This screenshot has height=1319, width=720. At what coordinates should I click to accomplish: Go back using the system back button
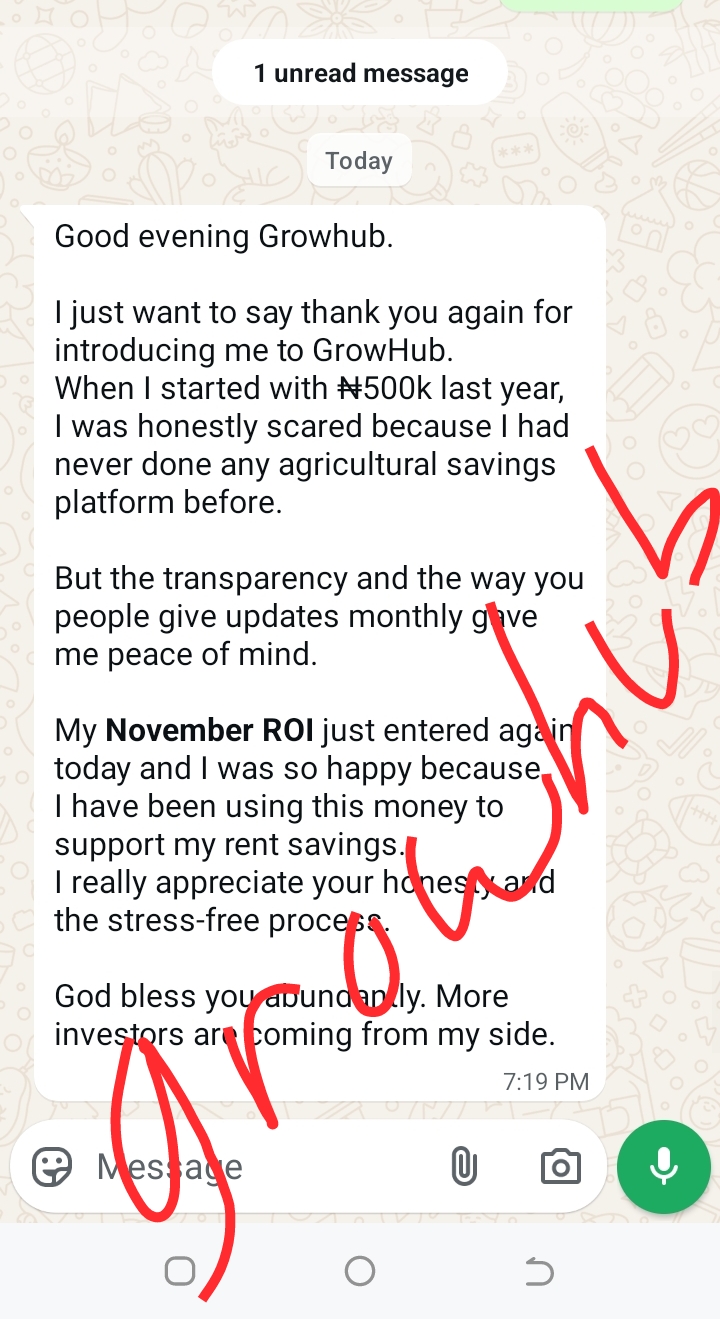click(x=539, y=1271)
